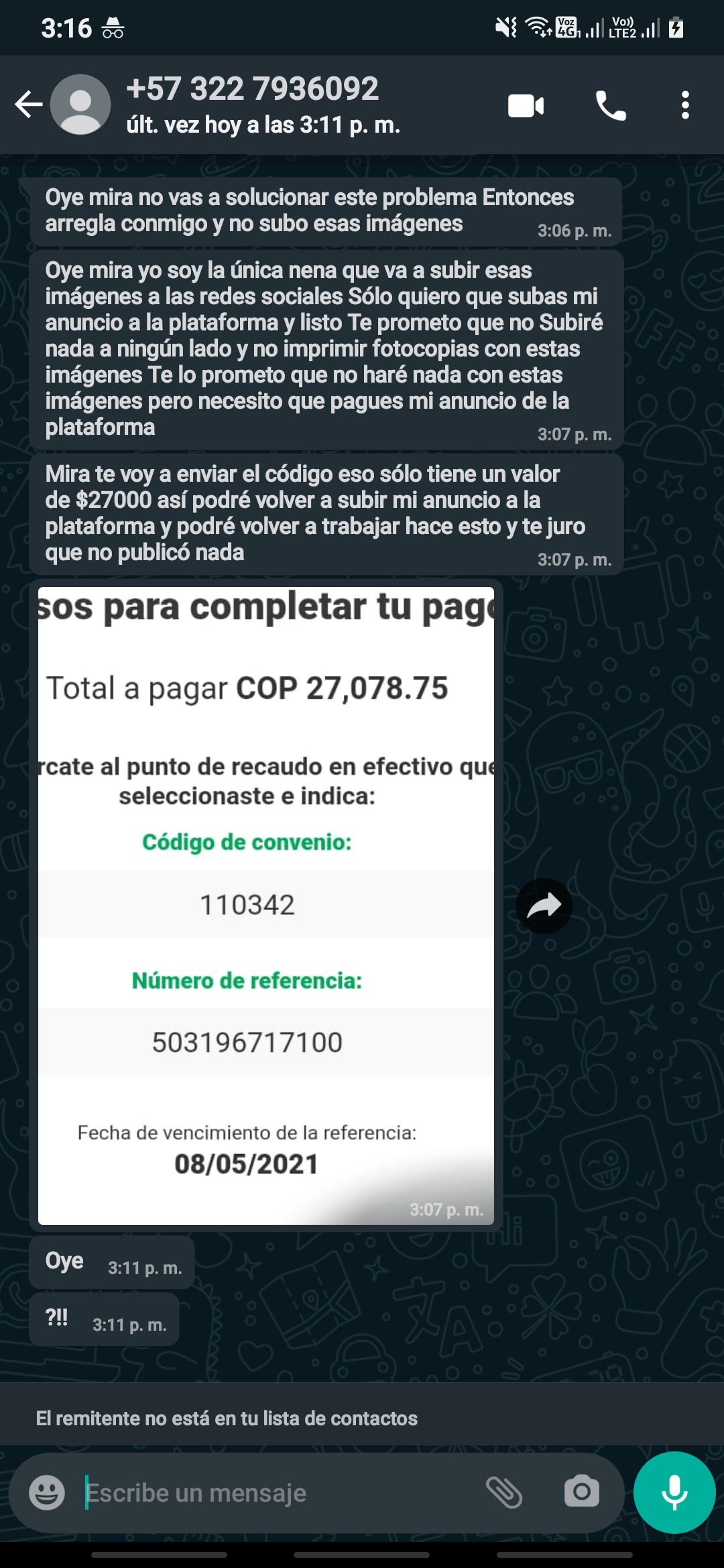The height and width of the screenshot is (1568, 724).
Task: Start a video call
Action: (x=526, y=106)
